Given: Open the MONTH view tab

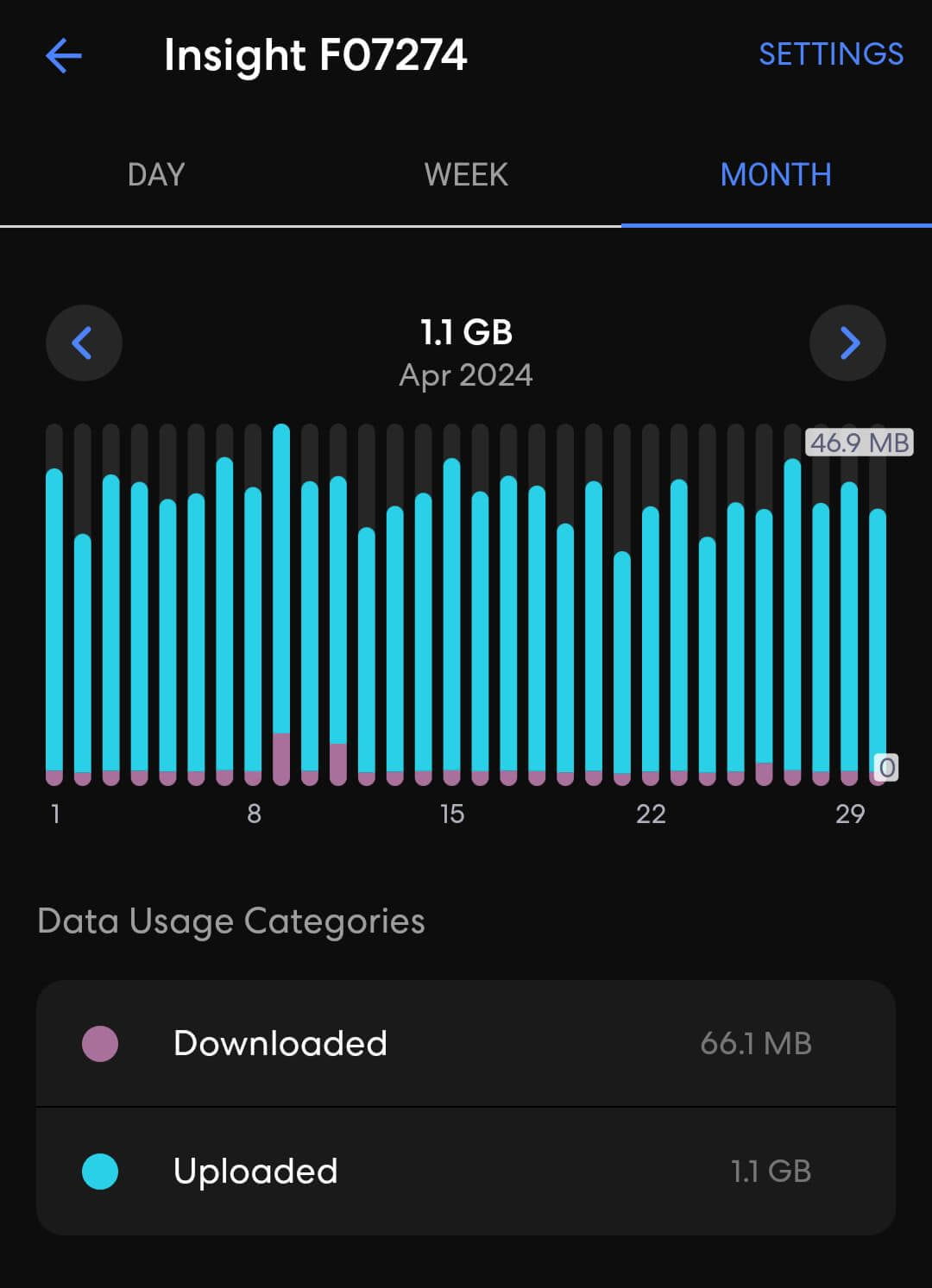Looking at the screenshot, I should tap(776, 174).
